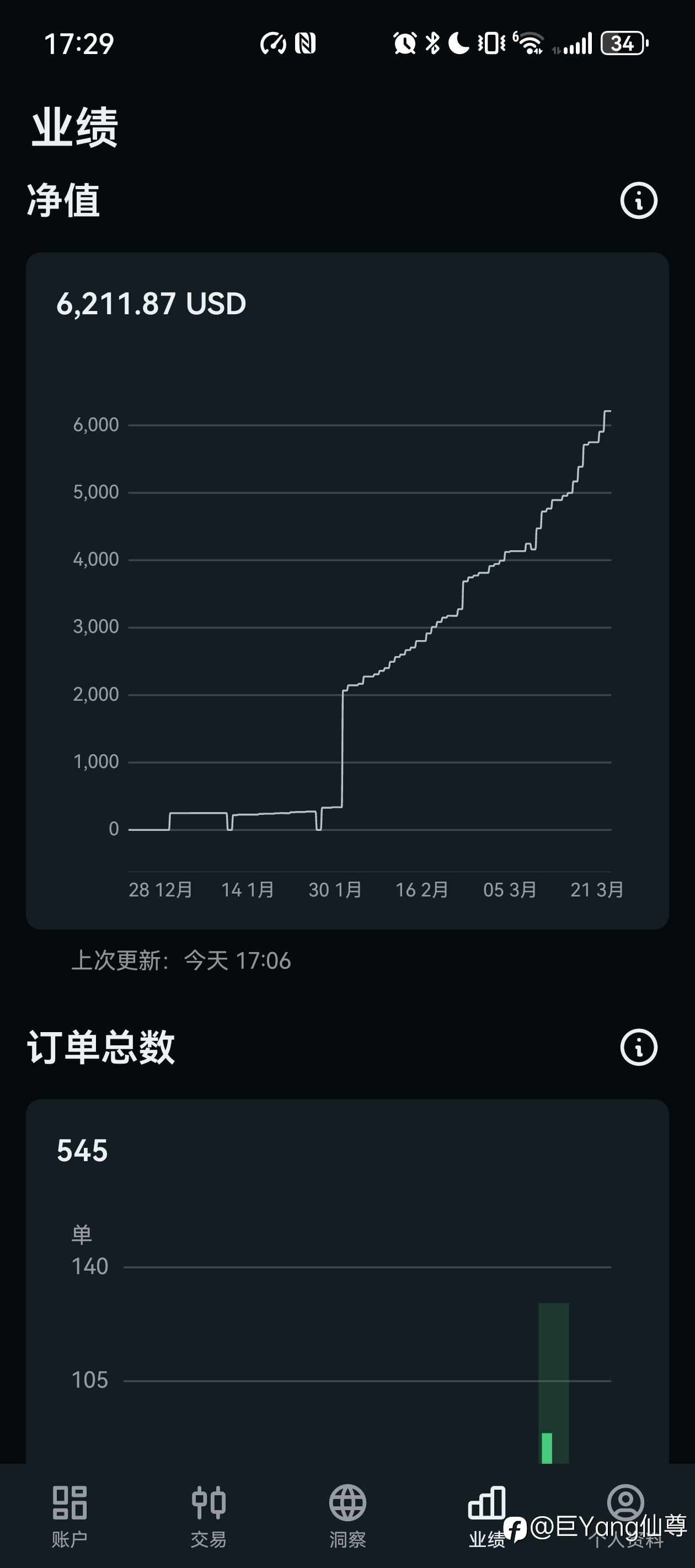Viewport: 695px width, 1568px height.
Task: Tap the Bluetooth status icon
Action: point(434,42)
